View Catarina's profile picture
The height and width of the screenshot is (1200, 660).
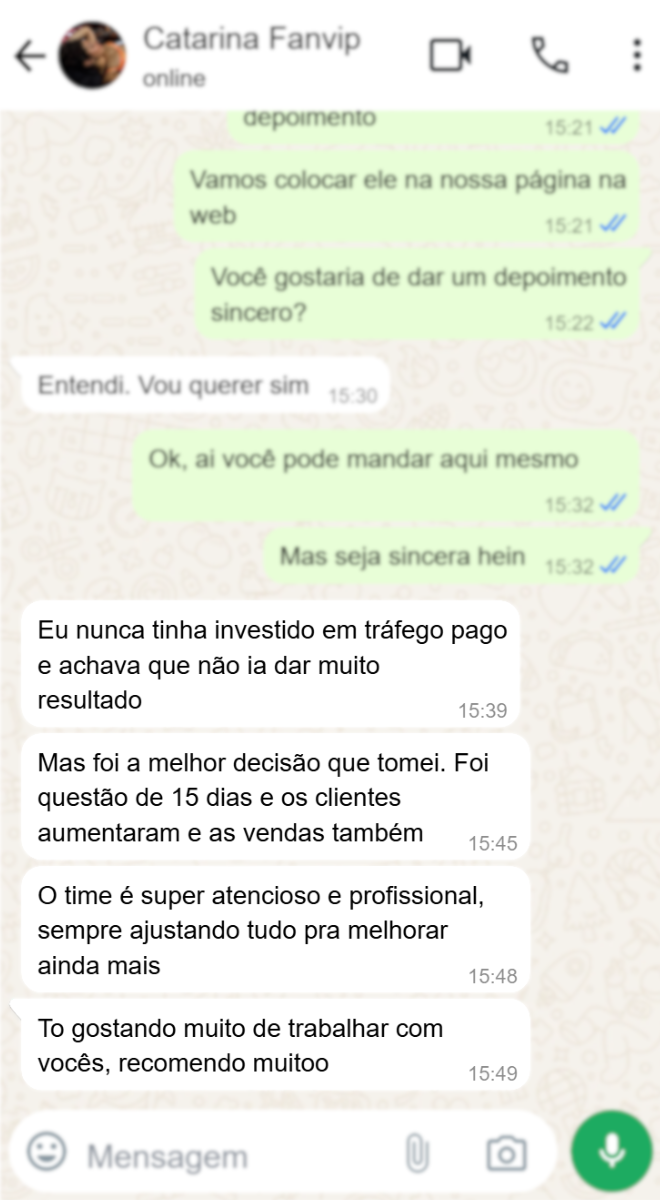coord(93,56)
